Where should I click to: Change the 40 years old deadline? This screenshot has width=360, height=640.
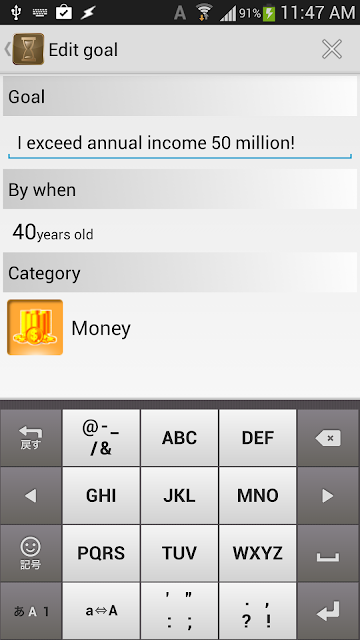pyautogui.click(x=180, y=232)
